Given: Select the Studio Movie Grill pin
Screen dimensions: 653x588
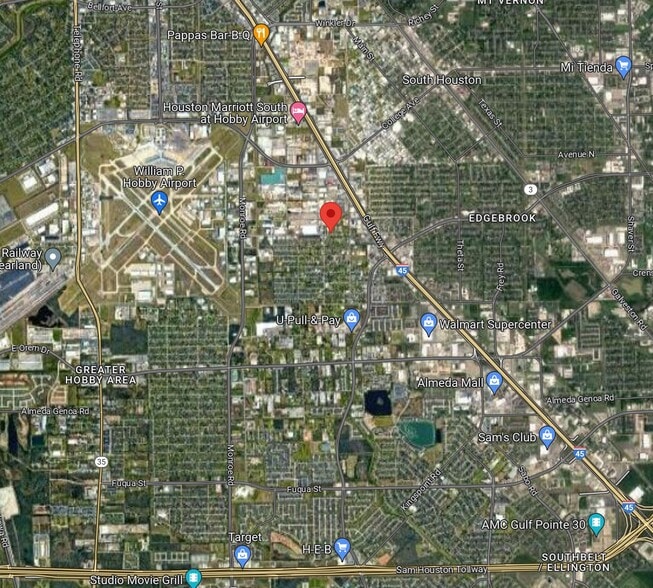Looking at the screenshot, I should (194, 578).
